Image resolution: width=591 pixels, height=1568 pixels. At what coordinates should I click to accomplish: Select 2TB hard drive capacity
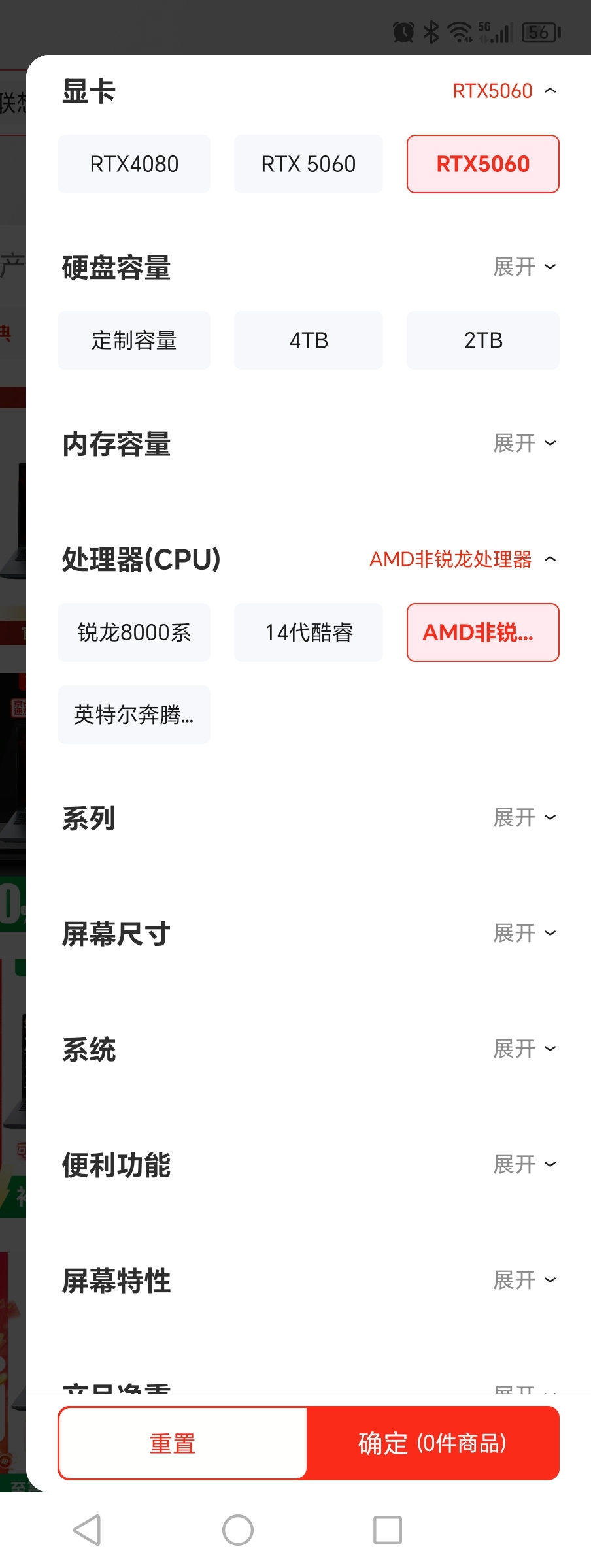482,340
